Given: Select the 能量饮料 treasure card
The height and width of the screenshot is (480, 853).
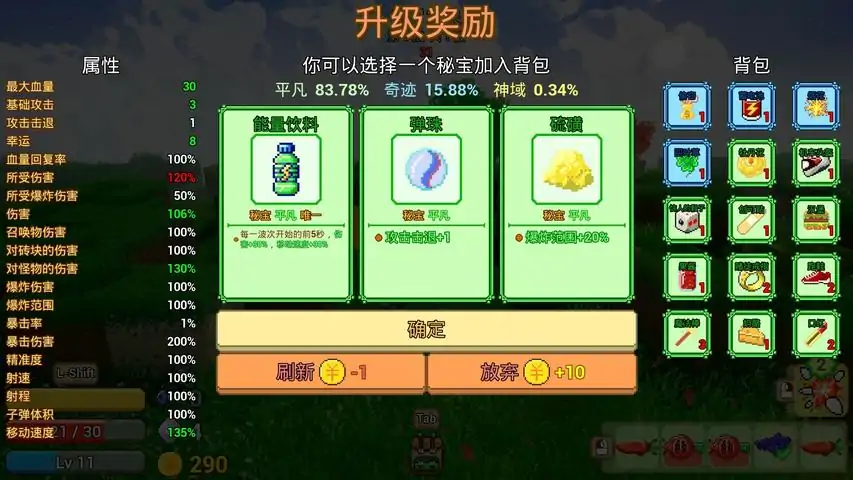Looking at the screenshot, I should click(x=285, y=203).
